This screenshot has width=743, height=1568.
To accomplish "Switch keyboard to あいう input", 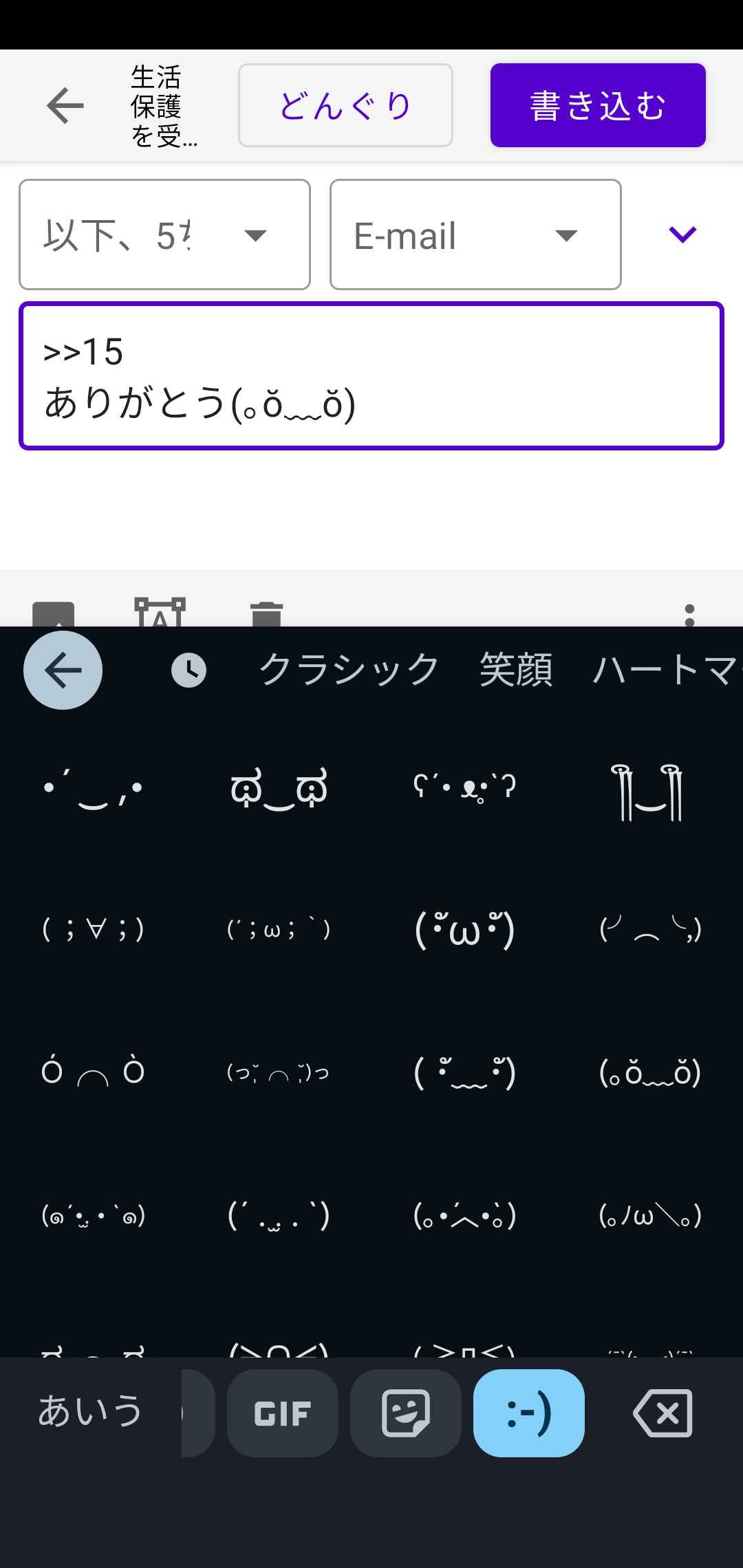I will (x=89, y=1413).
